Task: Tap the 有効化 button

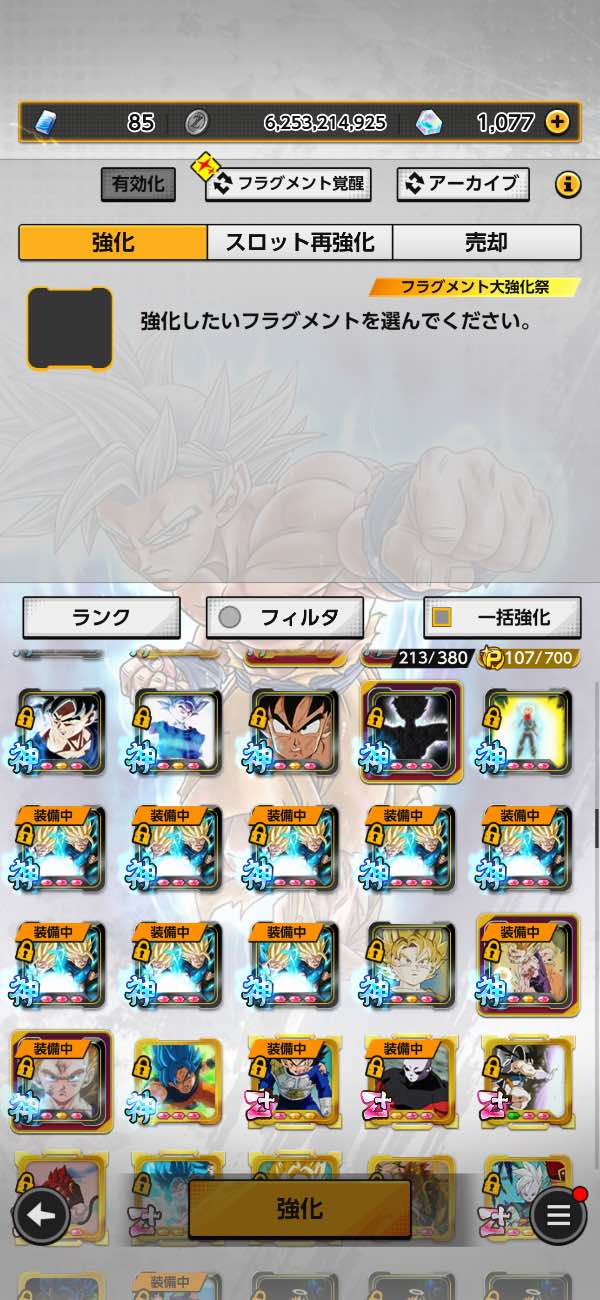Action: (138, 184)
